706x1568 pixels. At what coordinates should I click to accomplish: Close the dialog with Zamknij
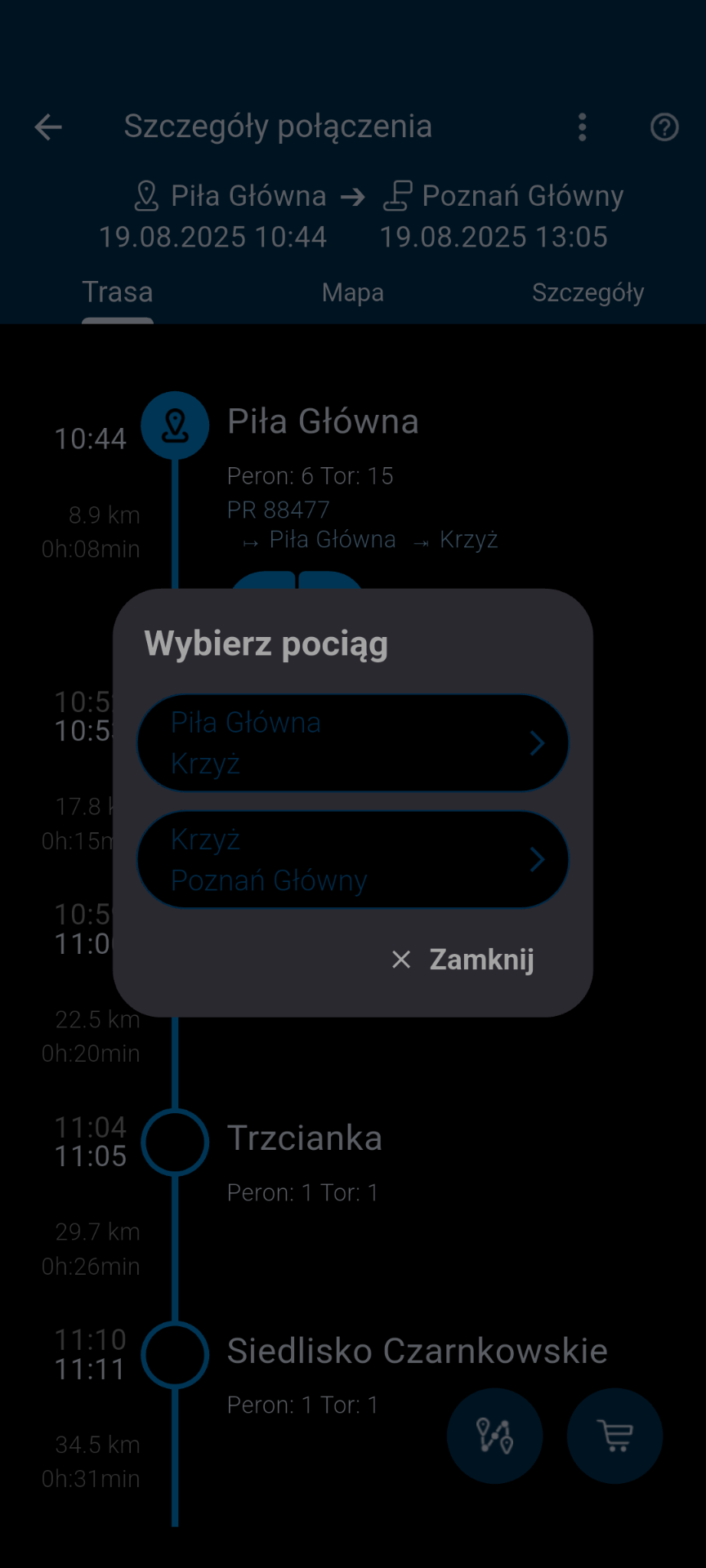click(x=462, y=960)
